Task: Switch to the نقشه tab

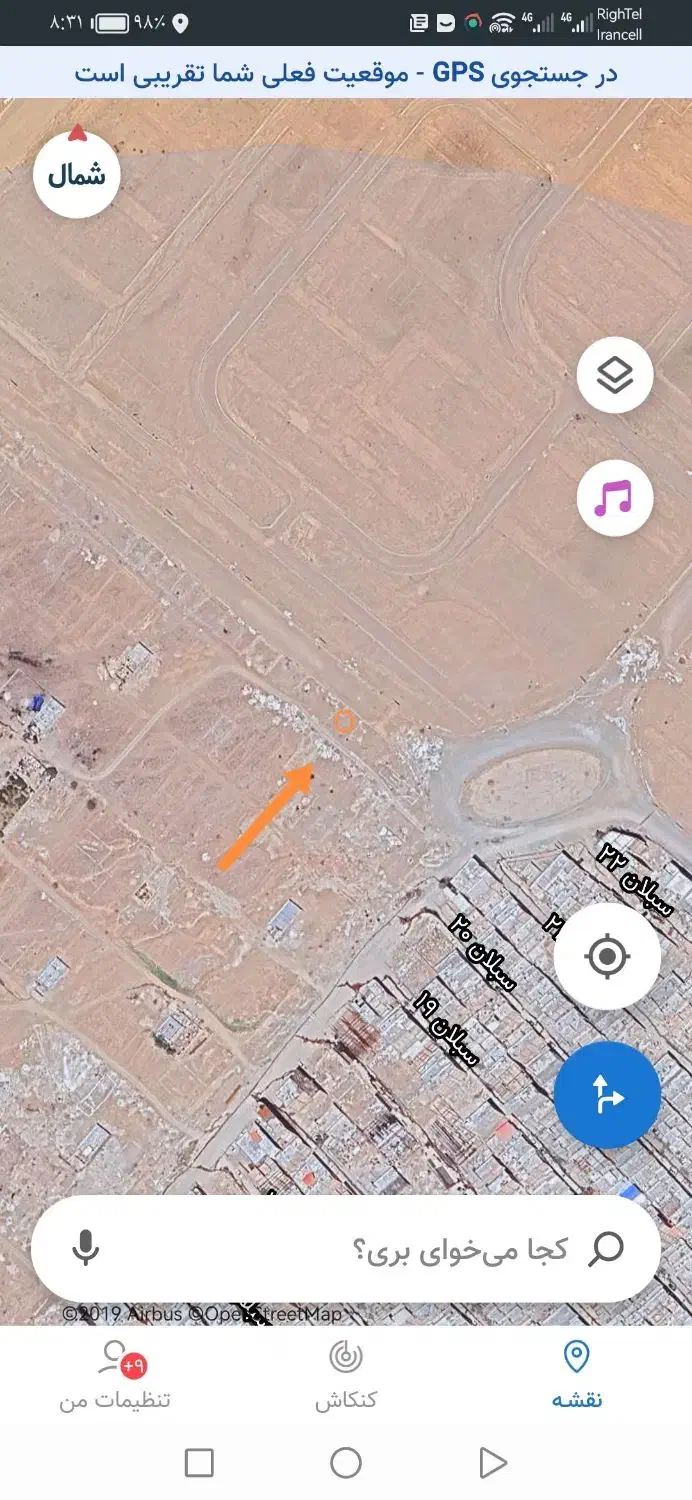Action: pos(577,1375)
